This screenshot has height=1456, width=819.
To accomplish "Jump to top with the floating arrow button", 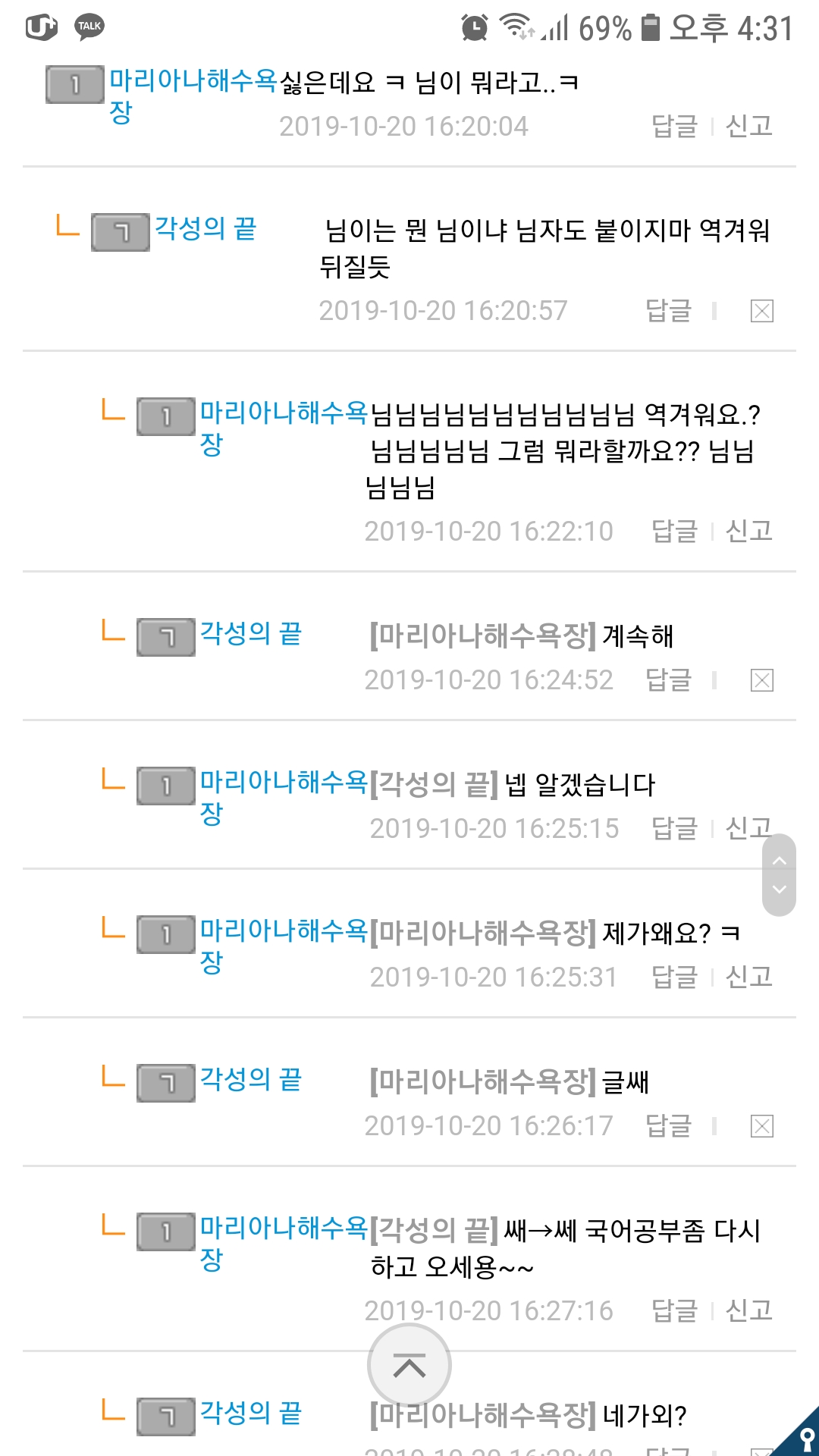I will (x=409, y=1366).
